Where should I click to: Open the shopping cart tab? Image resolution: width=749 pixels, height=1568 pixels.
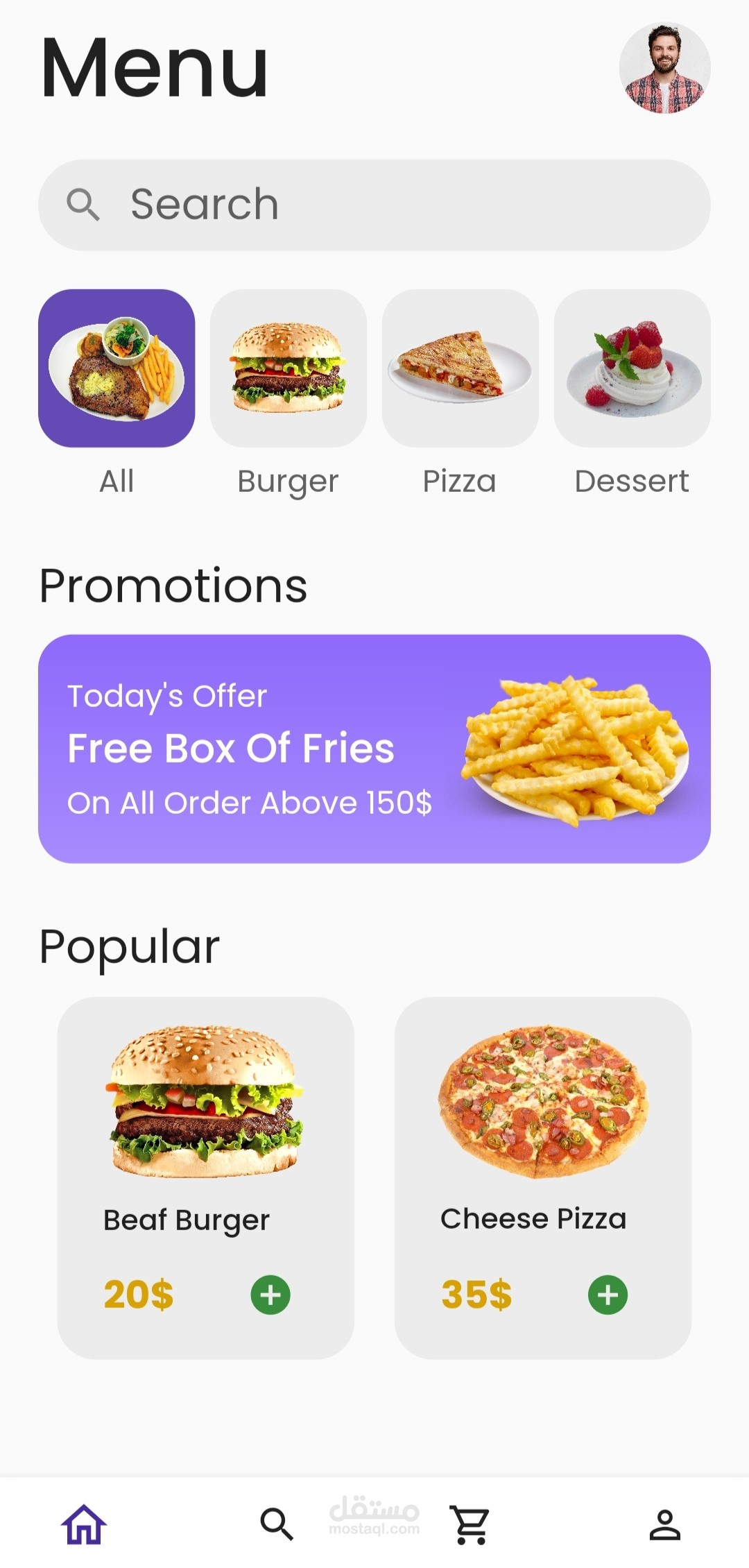[470, 1524]
